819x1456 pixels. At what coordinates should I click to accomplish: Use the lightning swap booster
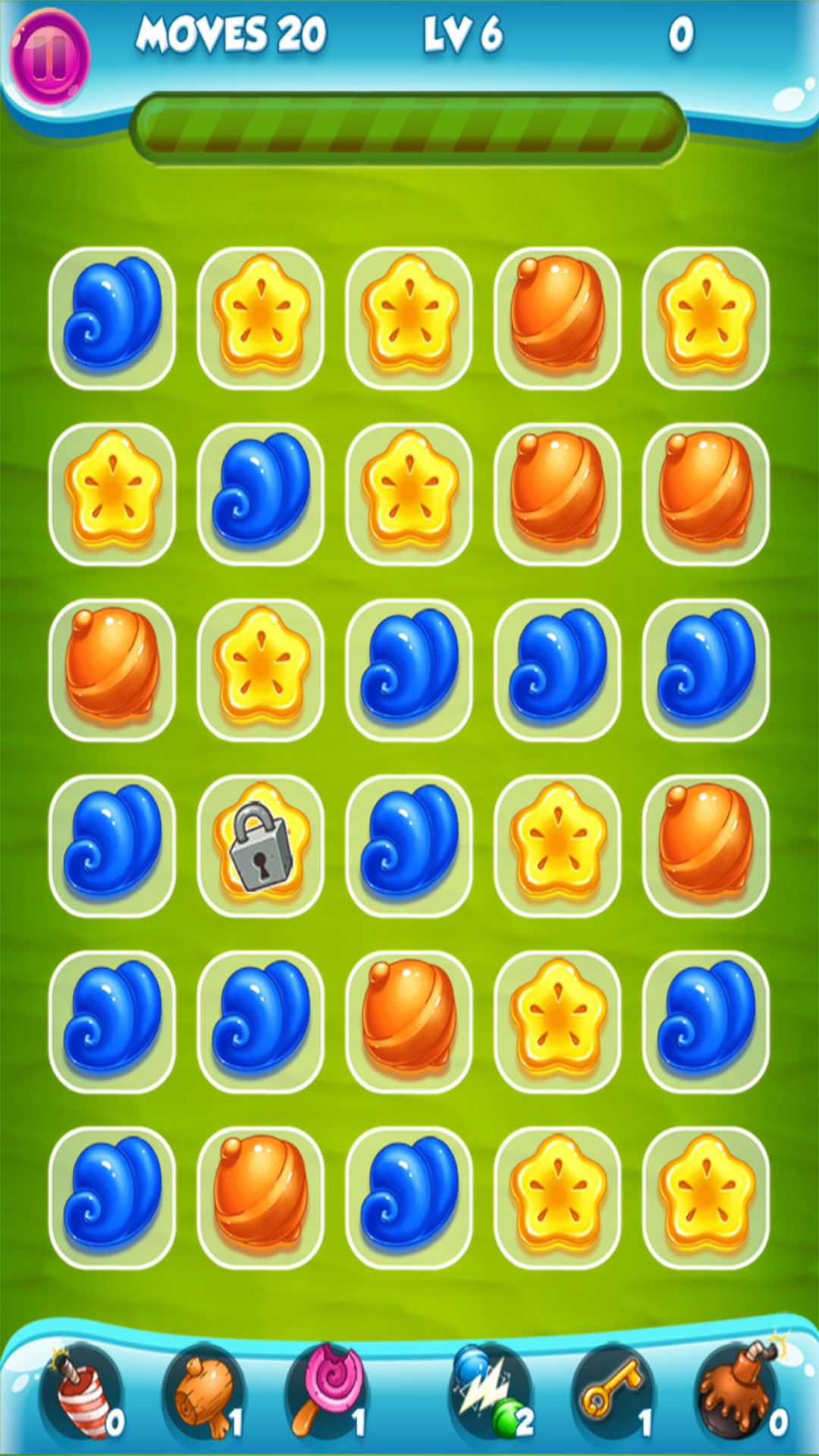tap(491, 1392)
